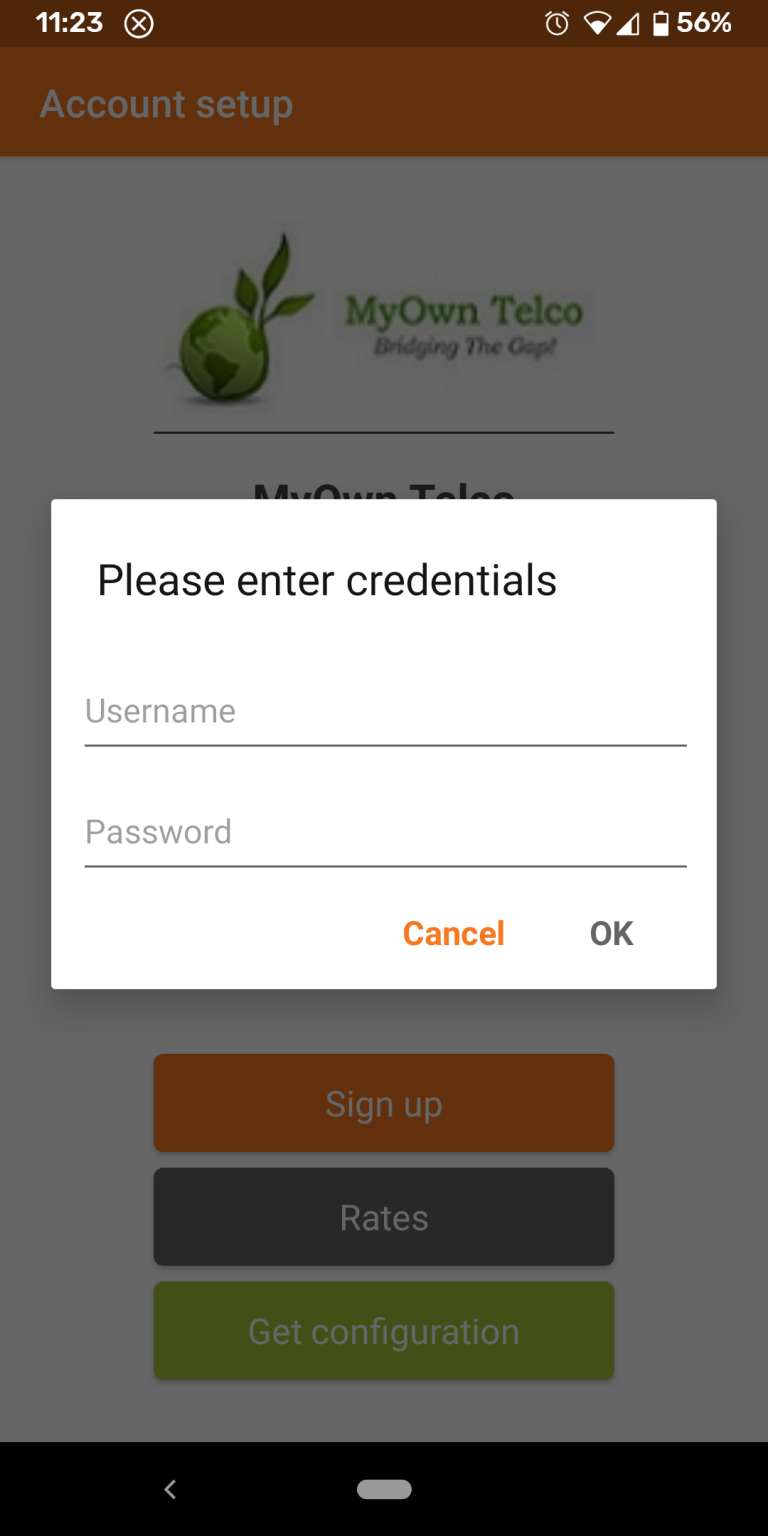
Task: Dismiss the notification X icon in status bar
Action: (x=139, y=22)
